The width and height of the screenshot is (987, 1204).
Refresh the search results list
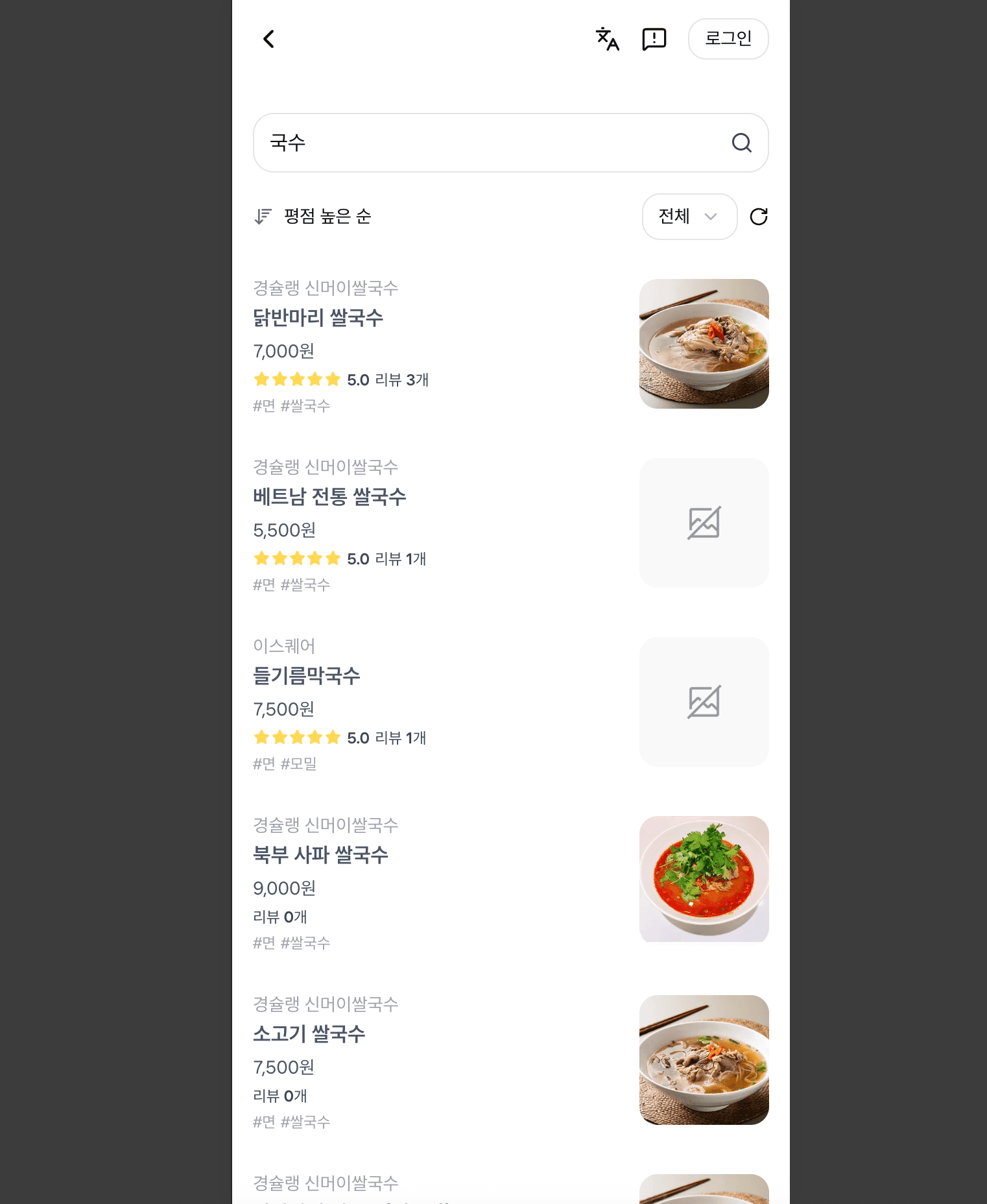759,217
